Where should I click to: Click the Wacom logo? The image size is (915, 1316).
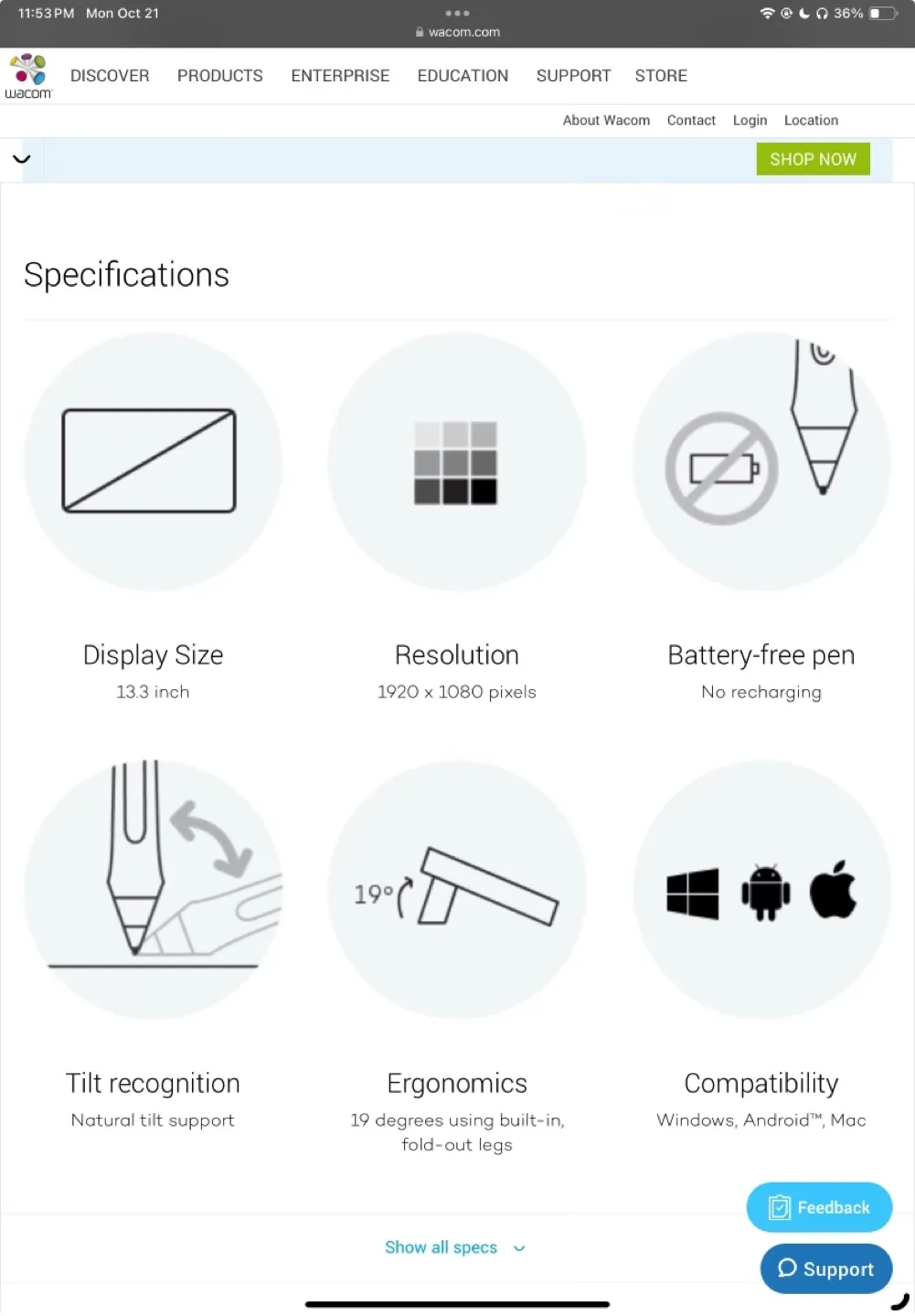(28, 73)
